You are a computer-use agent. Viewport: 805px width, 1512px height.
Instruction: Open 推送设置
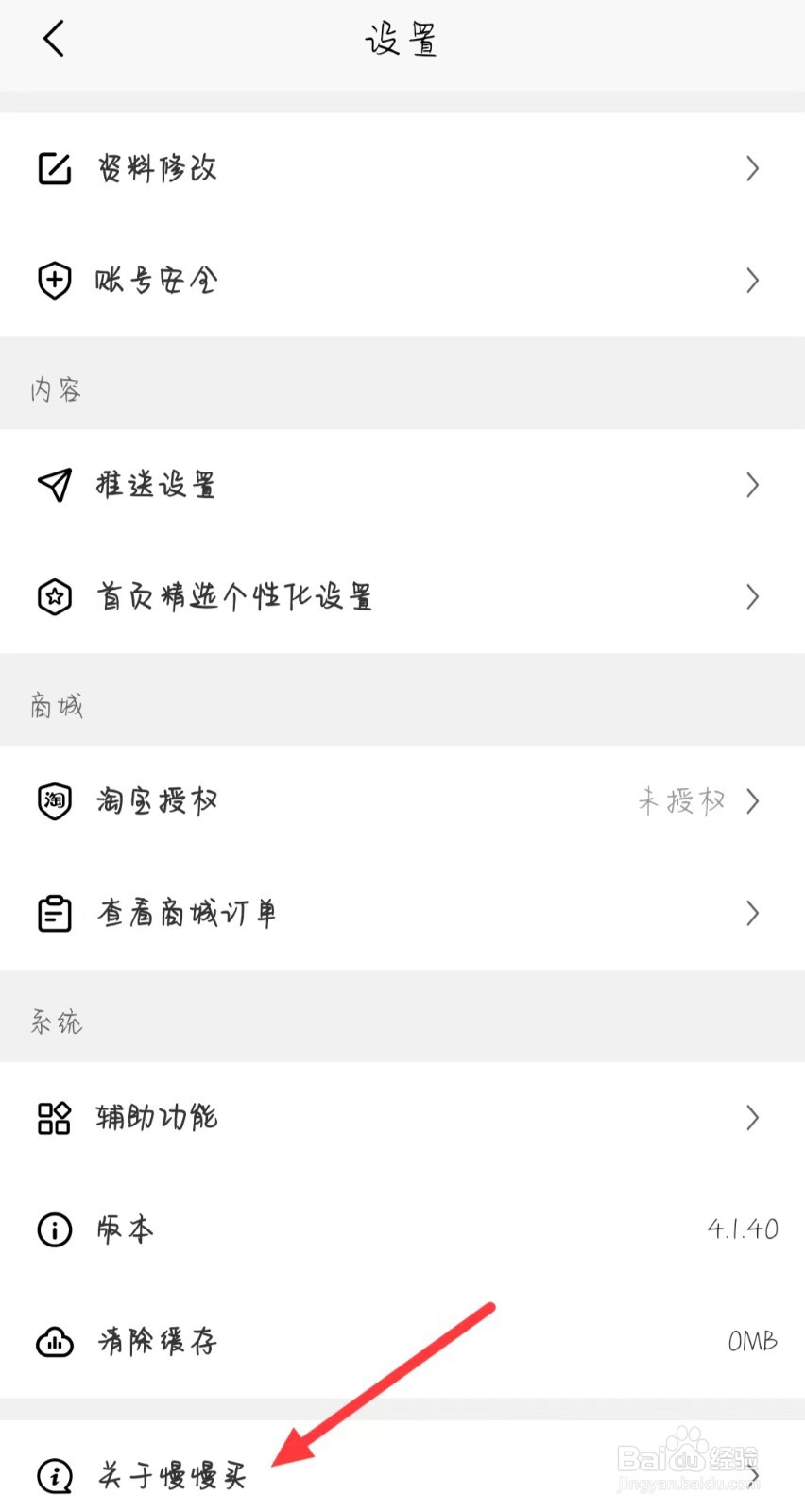[402, 485]
